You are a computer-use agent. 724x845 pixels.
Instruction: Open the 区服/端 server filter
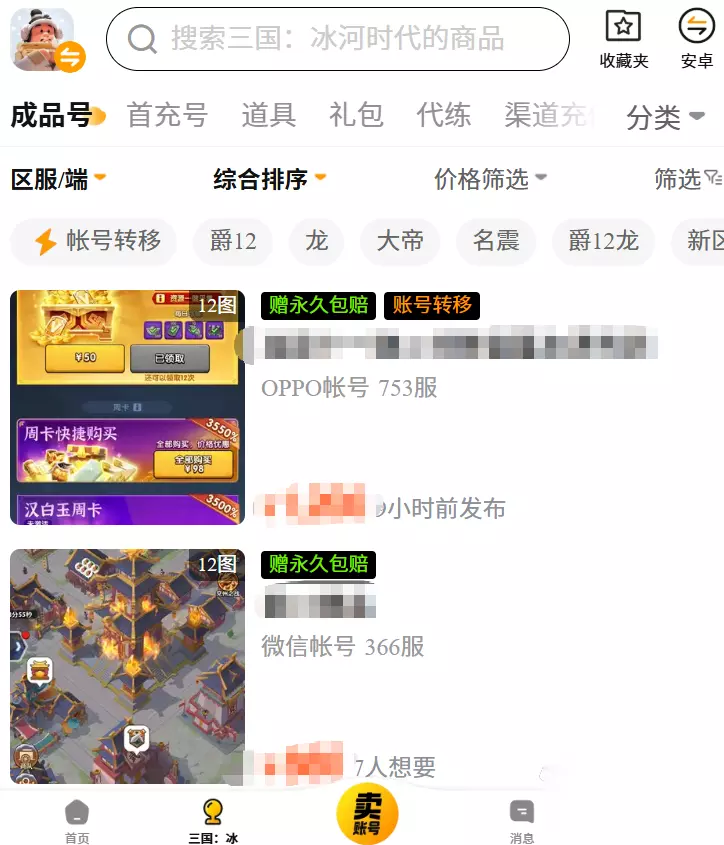click(59, 179)
